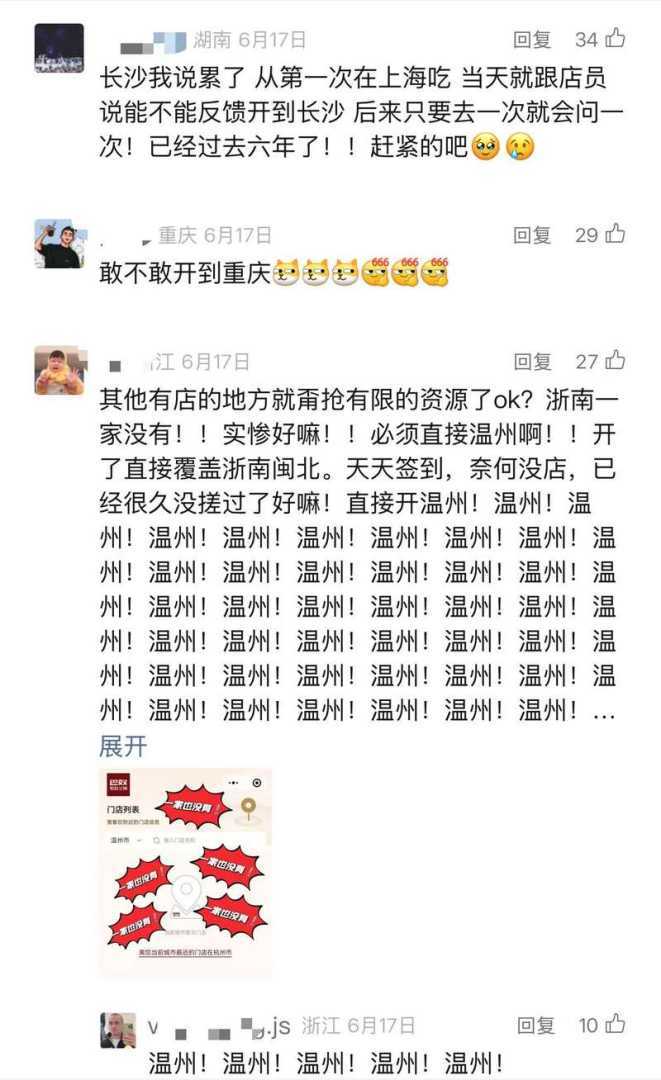Reply to the Chongqing user's comment
This screenshot has width=661, height=1080.
click(x=532, y=235)
